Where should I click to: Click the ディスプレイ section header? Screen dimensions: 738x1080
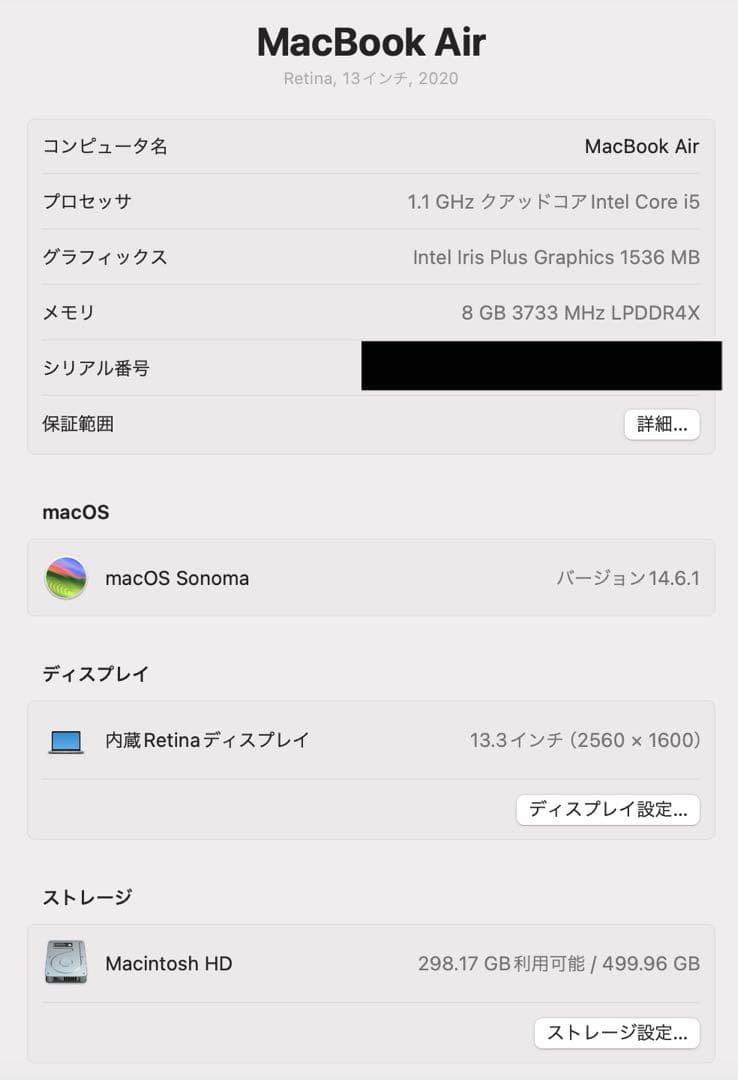pyautogui.click(x=95, y=674)
